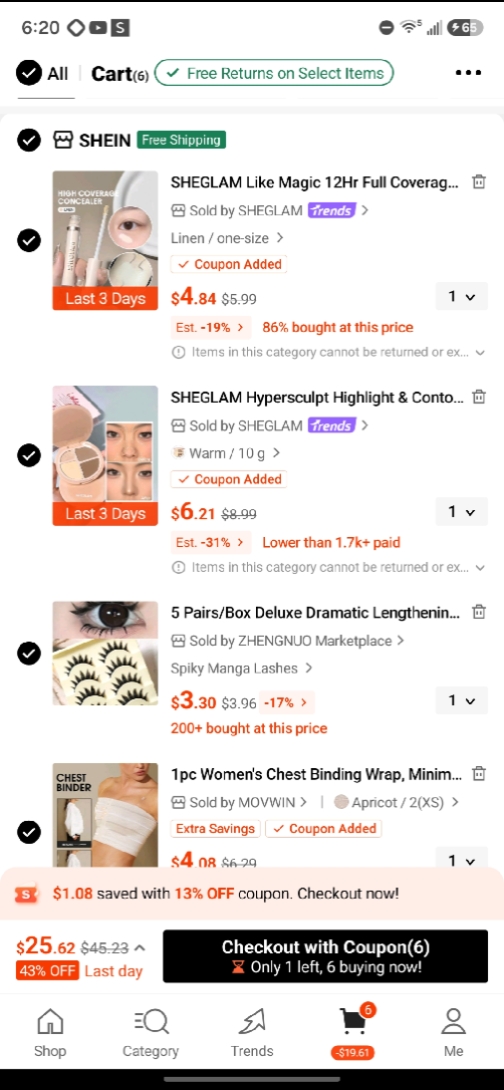Deselect the SHEGLAM Hypersculpt Highlight item
Screen dimensions: 504x1090
(29, 456)
